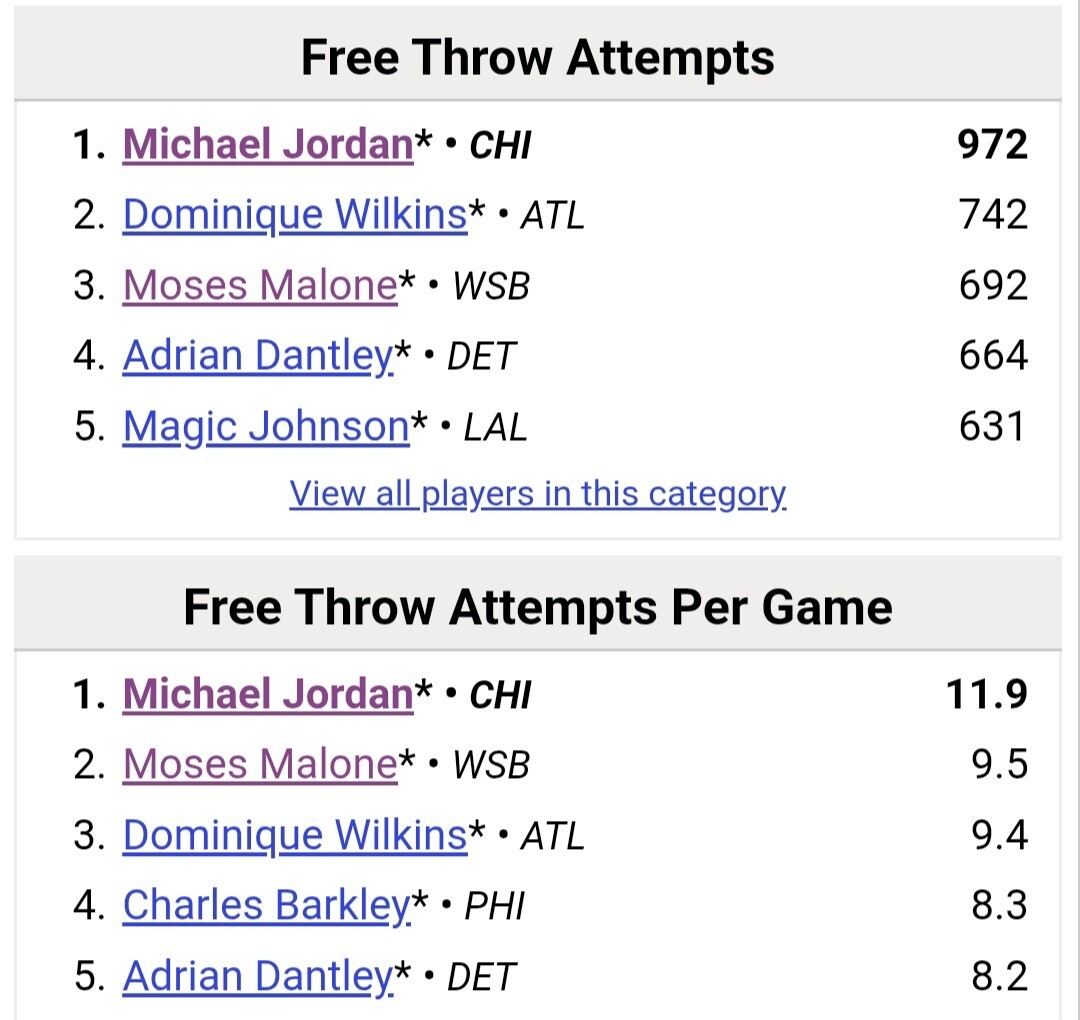Open Michael Jordan link under Attempts Per Game

268,694
